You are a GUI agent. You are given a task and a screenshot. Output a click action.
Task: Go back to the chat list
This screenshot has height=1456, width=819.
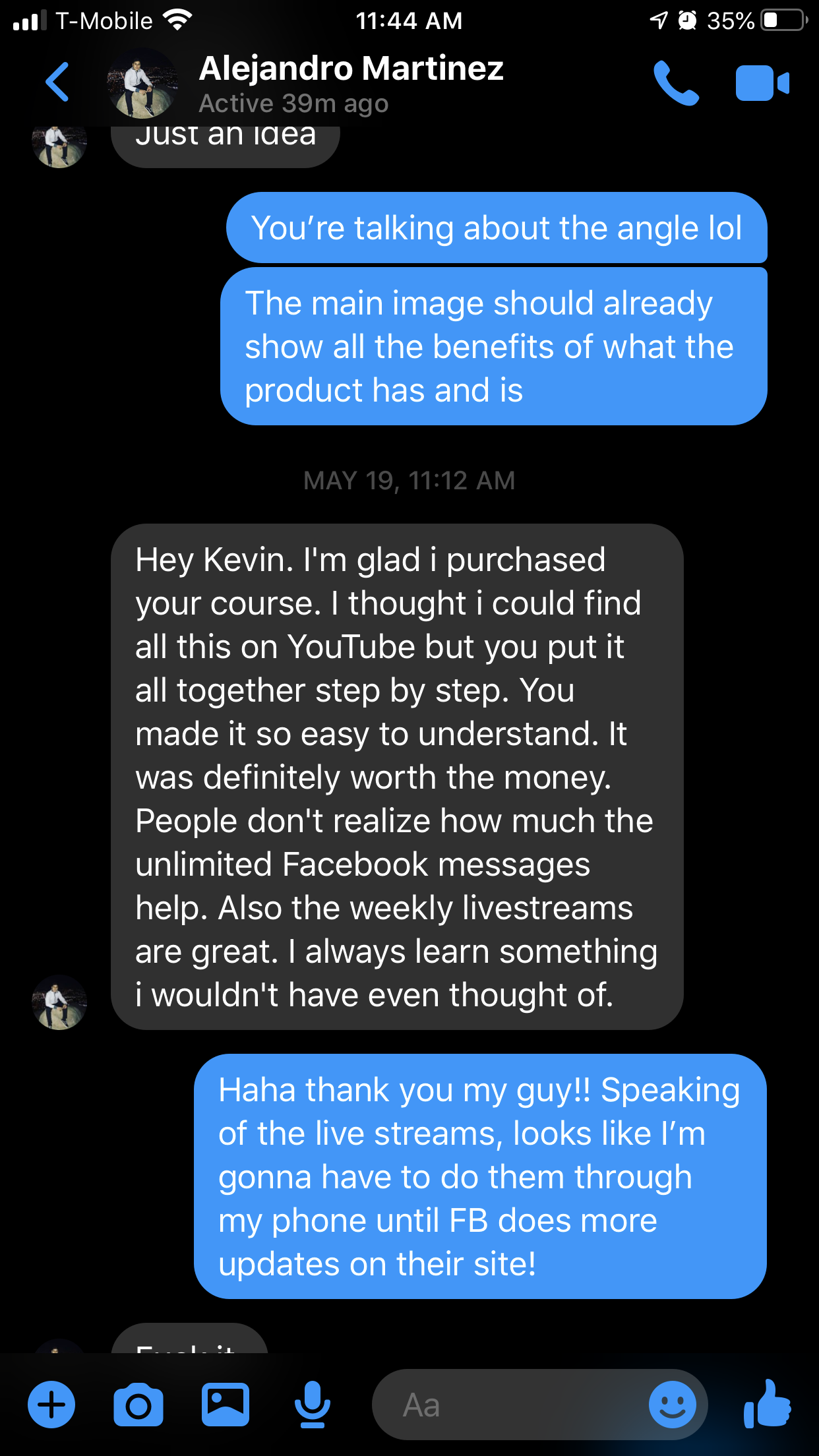[58, 82]
